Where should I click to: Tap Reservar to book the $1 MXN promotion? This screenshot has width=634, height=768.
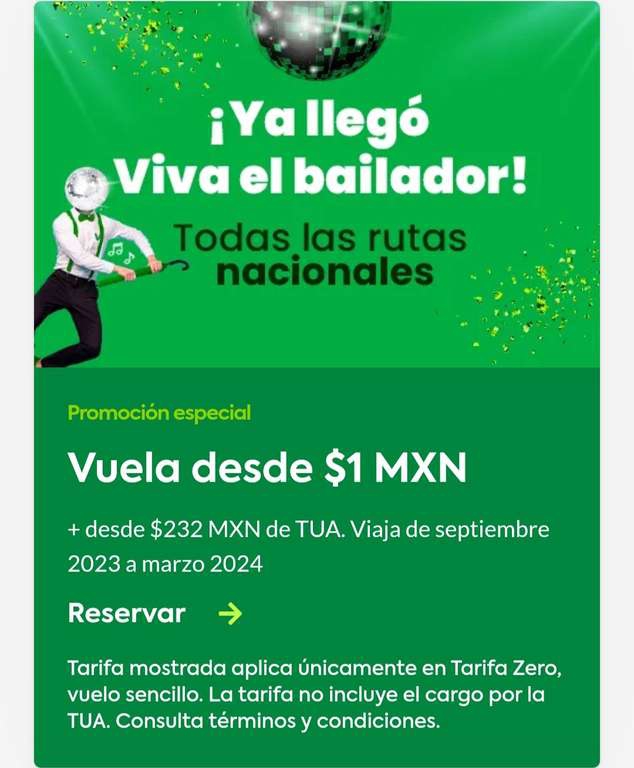click(127, 614)
